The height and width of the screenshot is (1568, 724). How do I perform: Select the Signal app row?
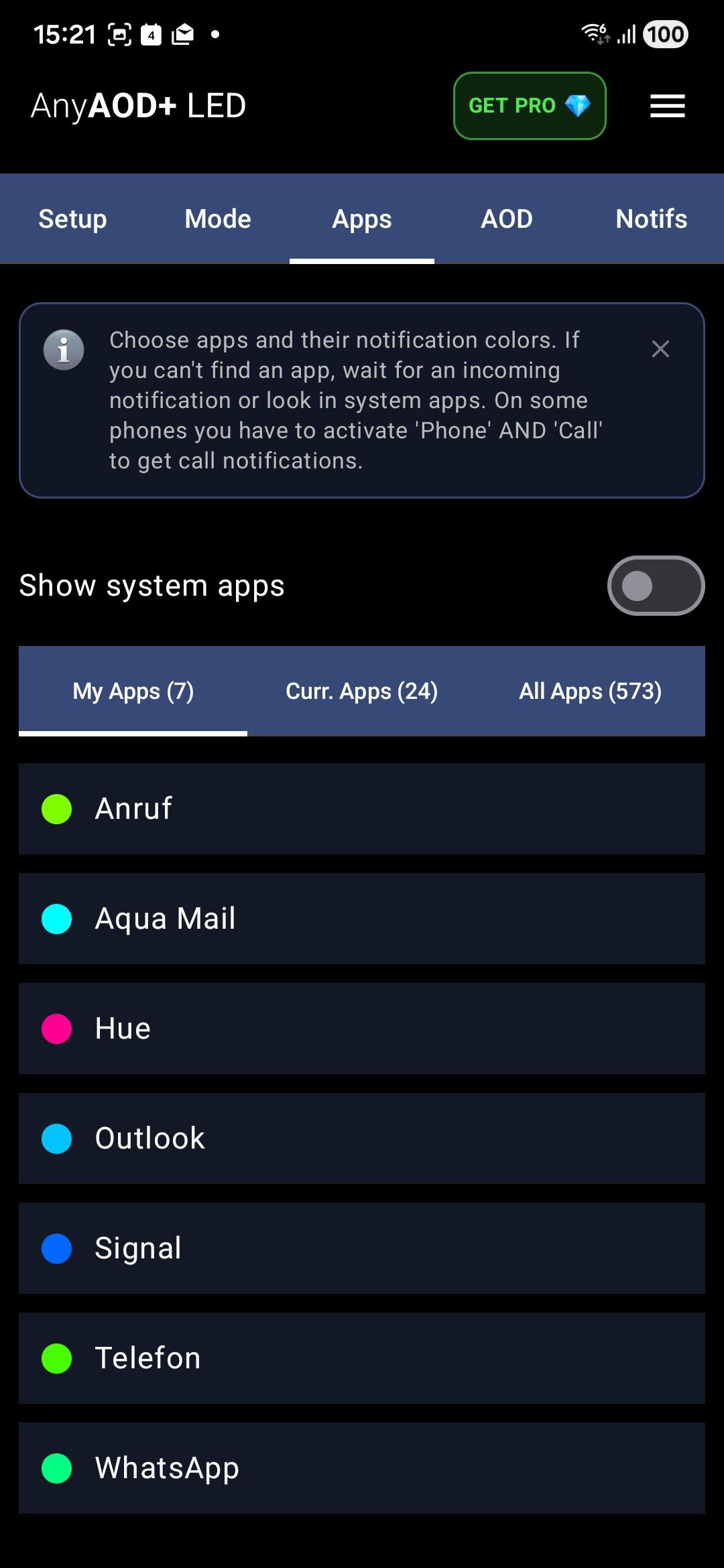(x=362, y=1248)
